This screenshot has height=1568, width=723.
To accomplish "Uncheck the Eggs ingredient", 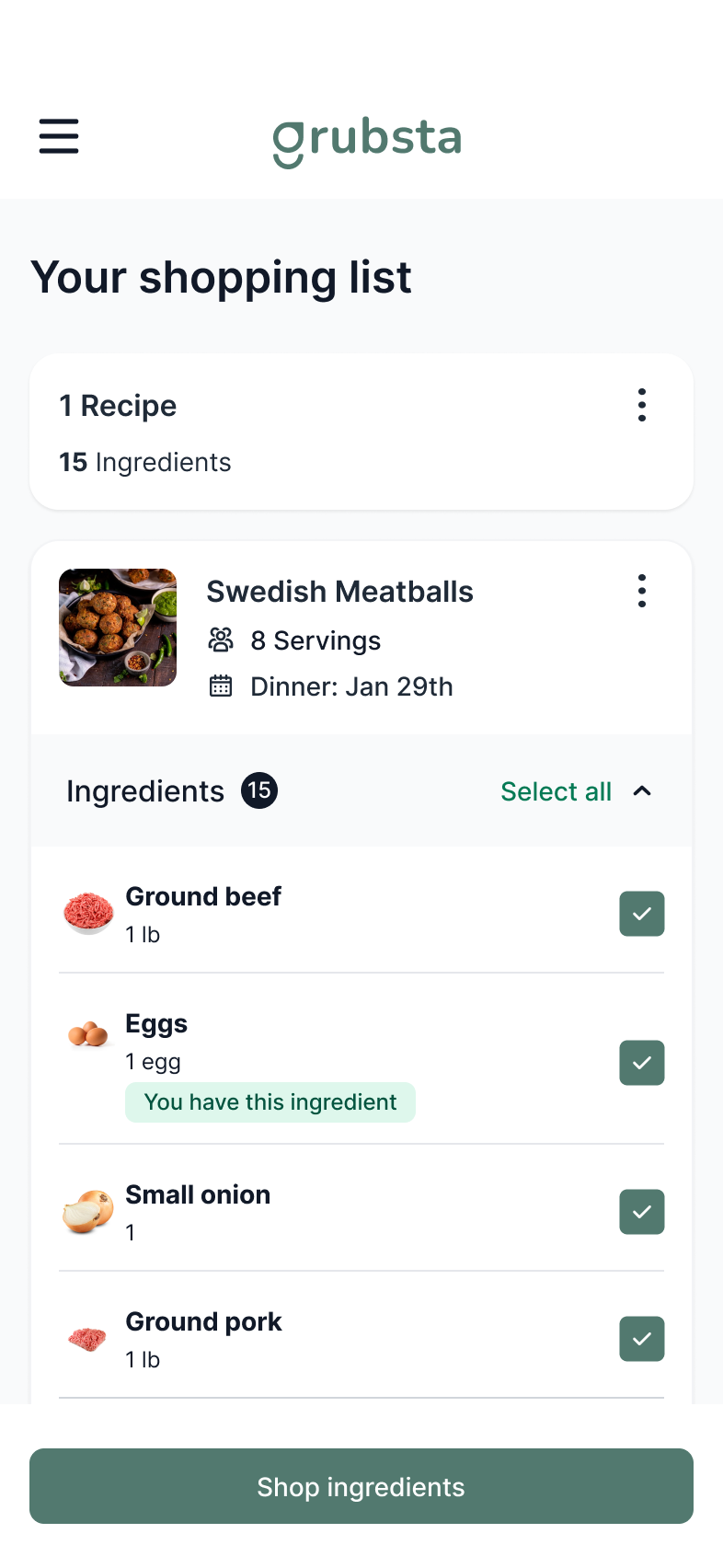I will [642, 1063].
